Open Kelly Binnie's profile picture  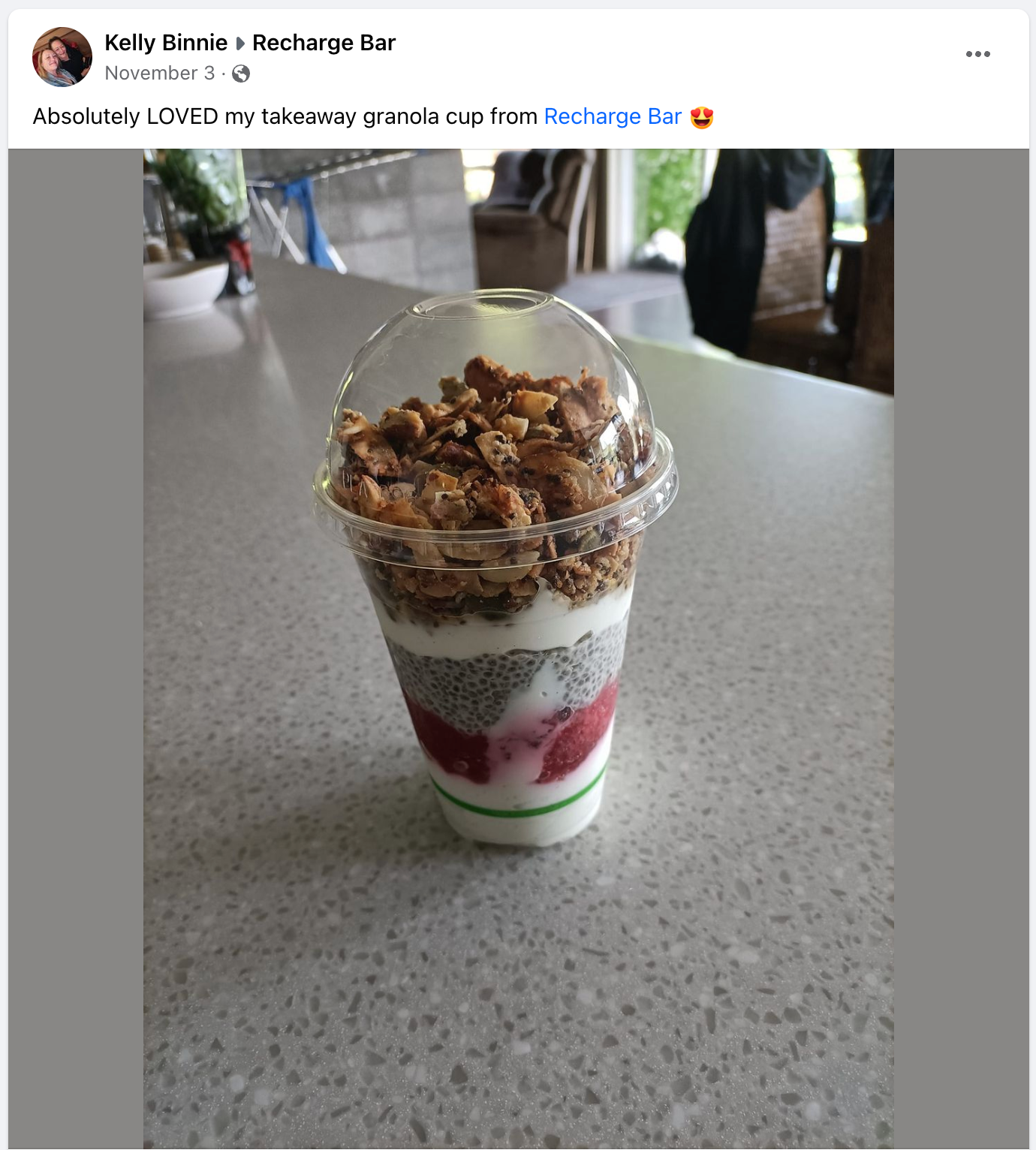click(62, 57)
